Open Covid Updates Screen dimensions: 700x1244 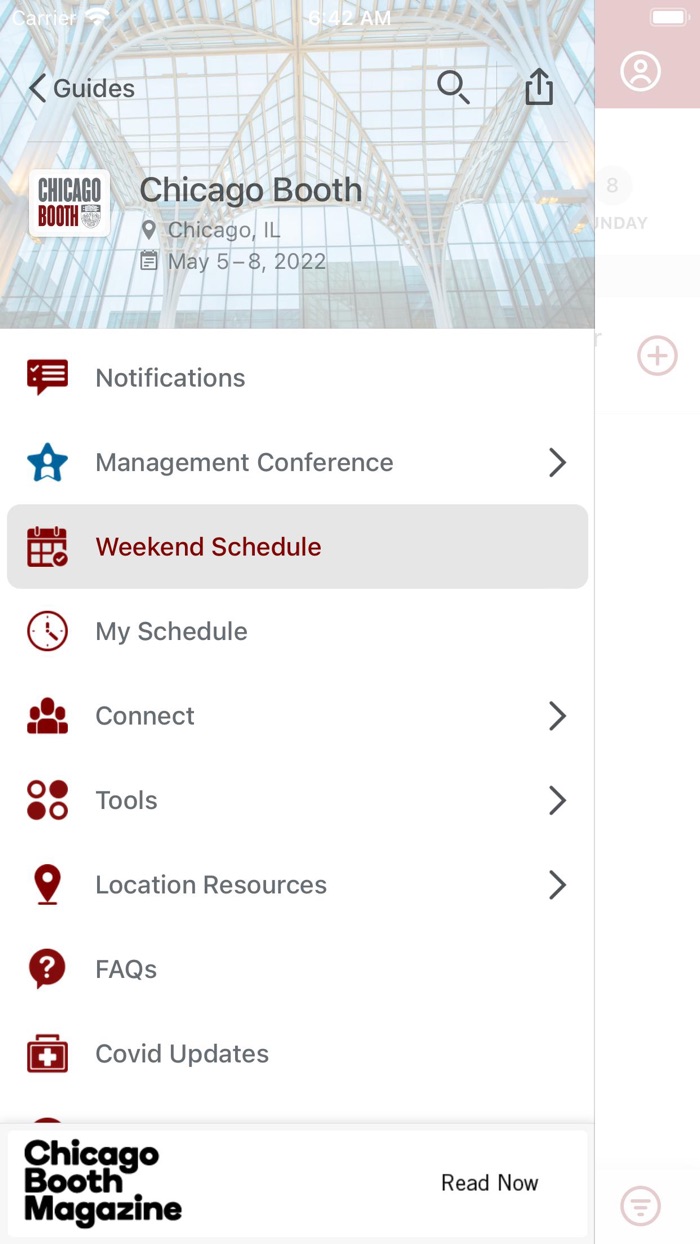pyautogui.click(x=182, y=1054)
